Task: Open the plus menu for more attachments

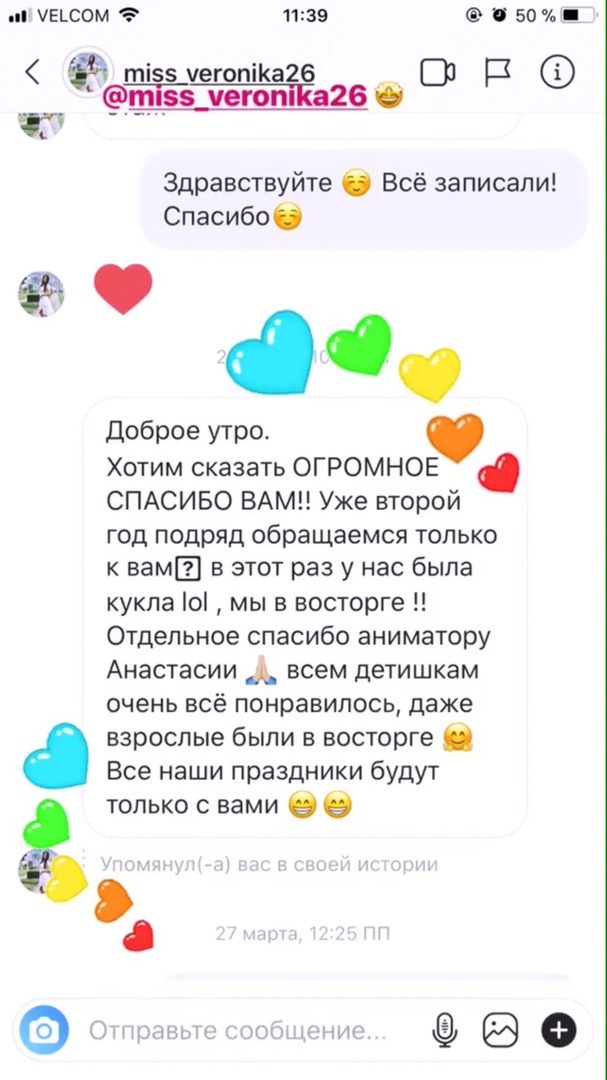Action: point(558,1029)
